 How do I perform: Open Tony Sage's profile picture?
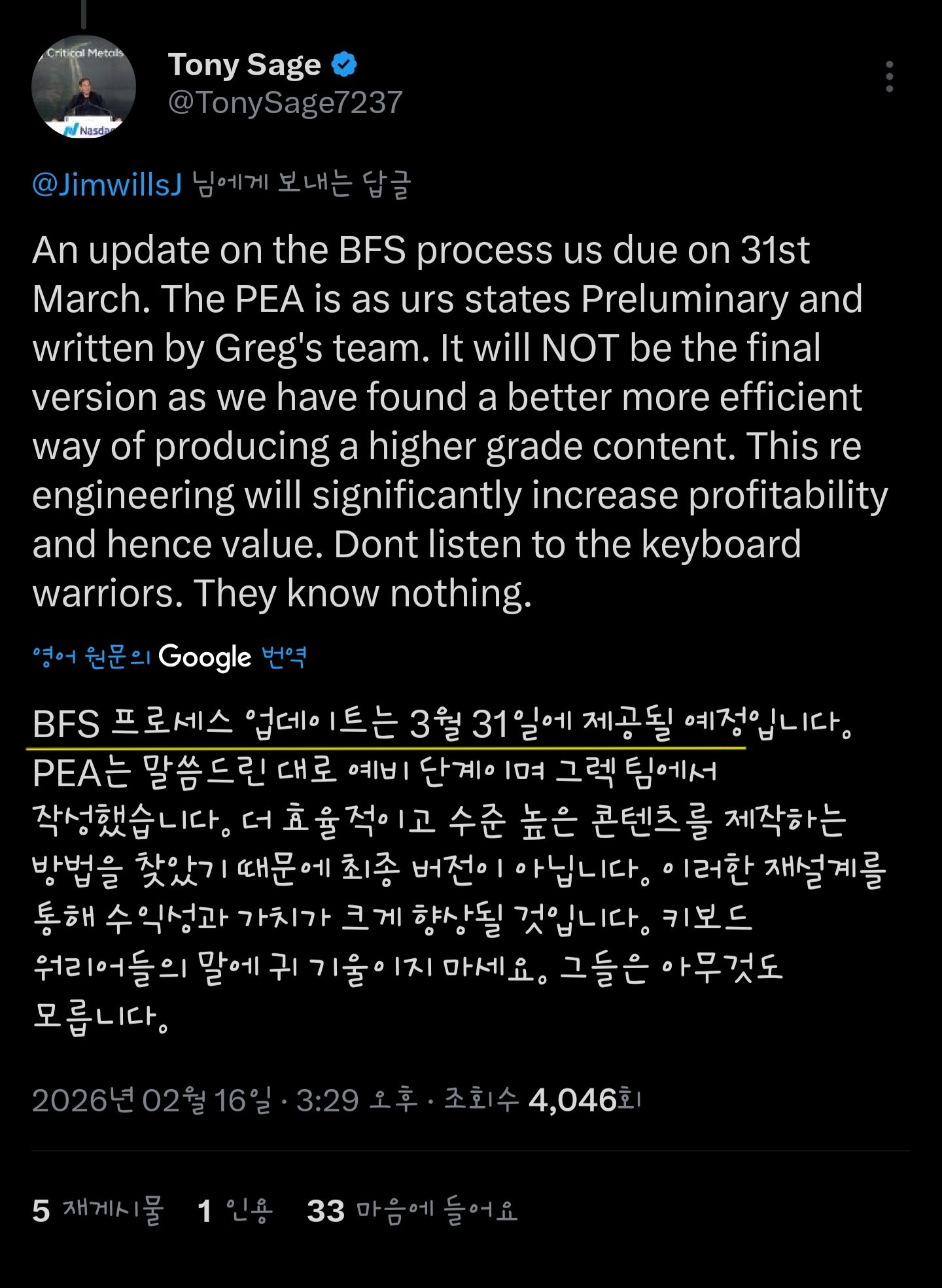84,87
